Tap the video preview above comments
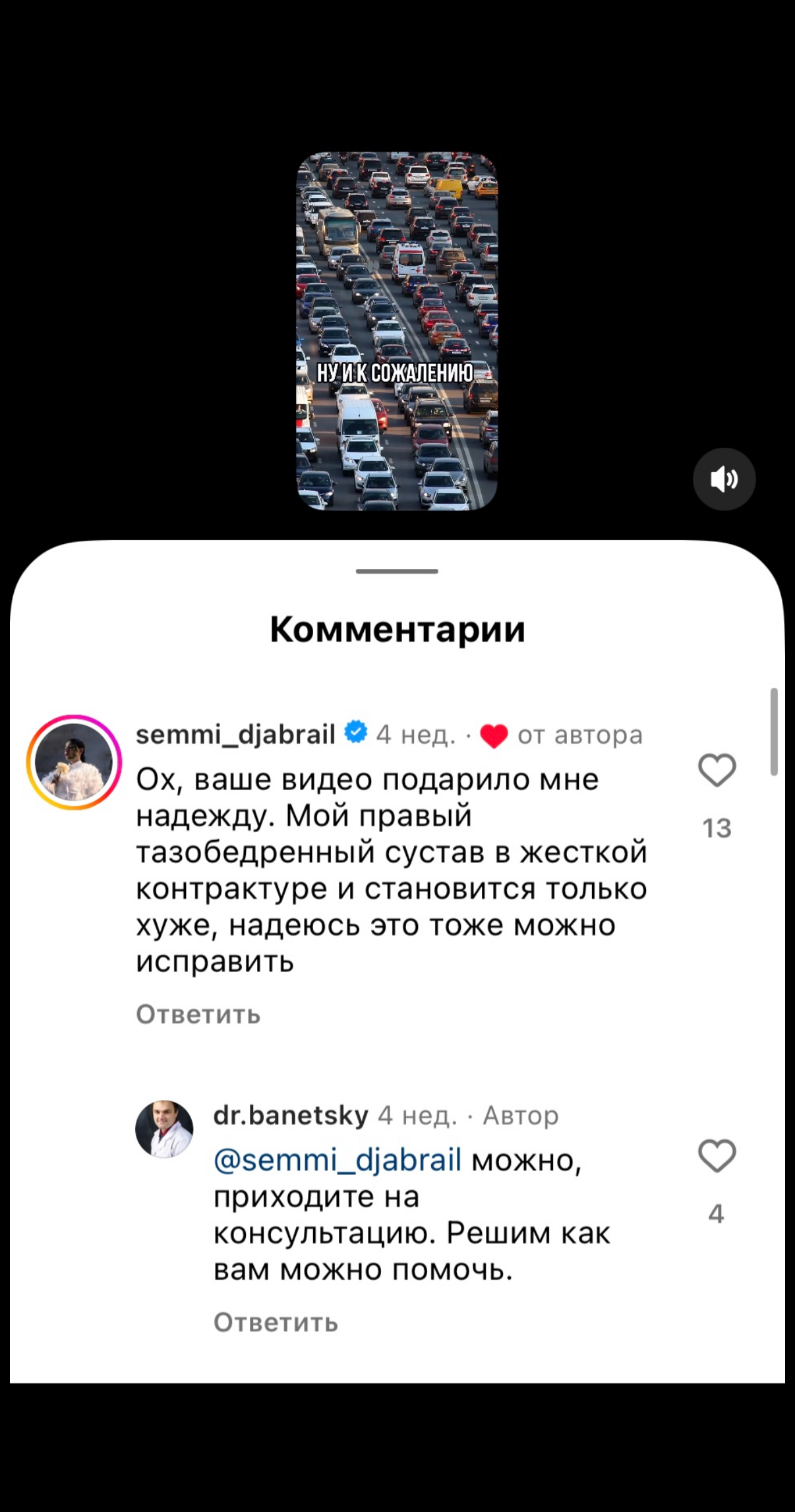Screen dimensions: 795x1512 tap(397, 332)
